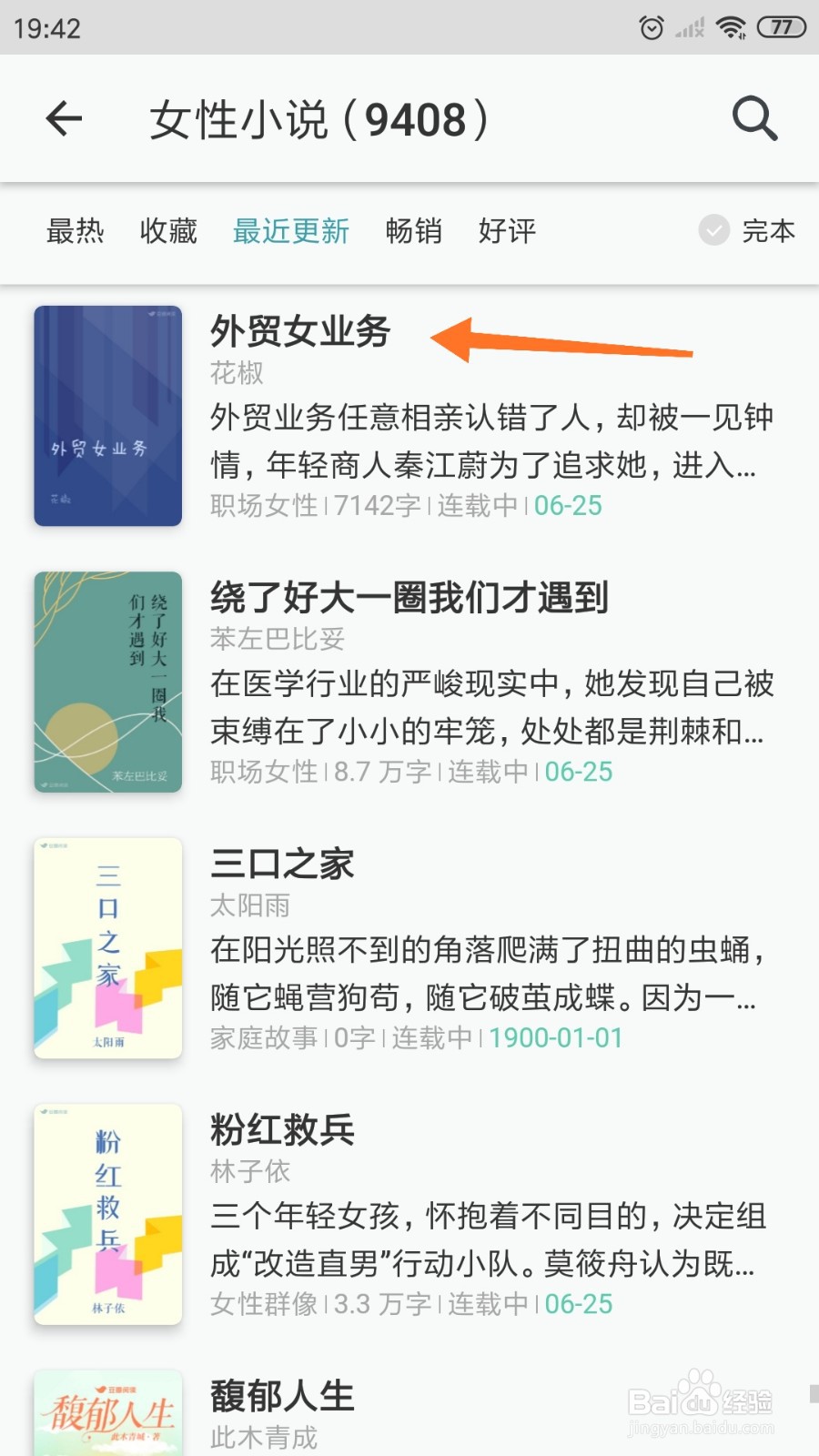Switch to the 收藏 tab

click(x=167, y=232)
